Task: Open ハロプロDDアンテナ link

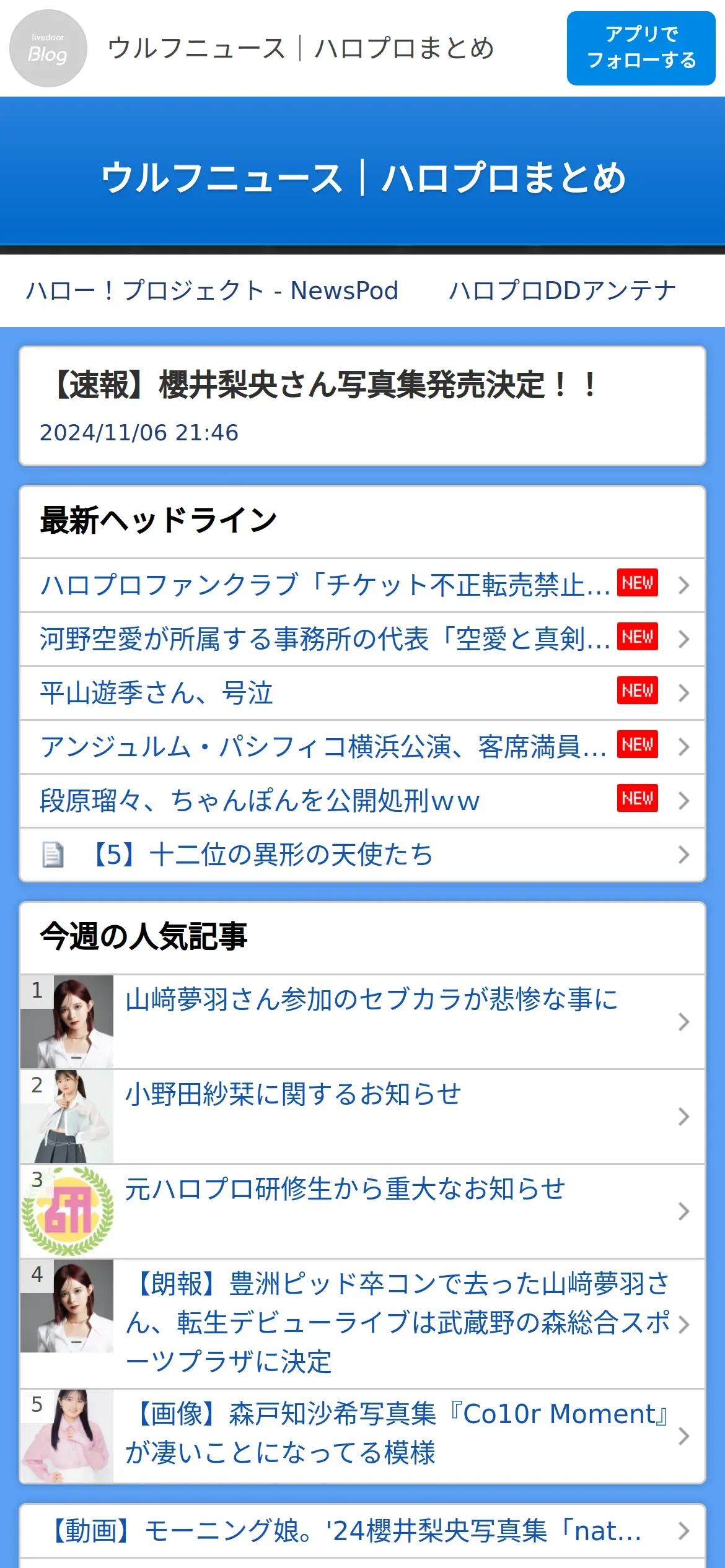Action: pos(562,290)
